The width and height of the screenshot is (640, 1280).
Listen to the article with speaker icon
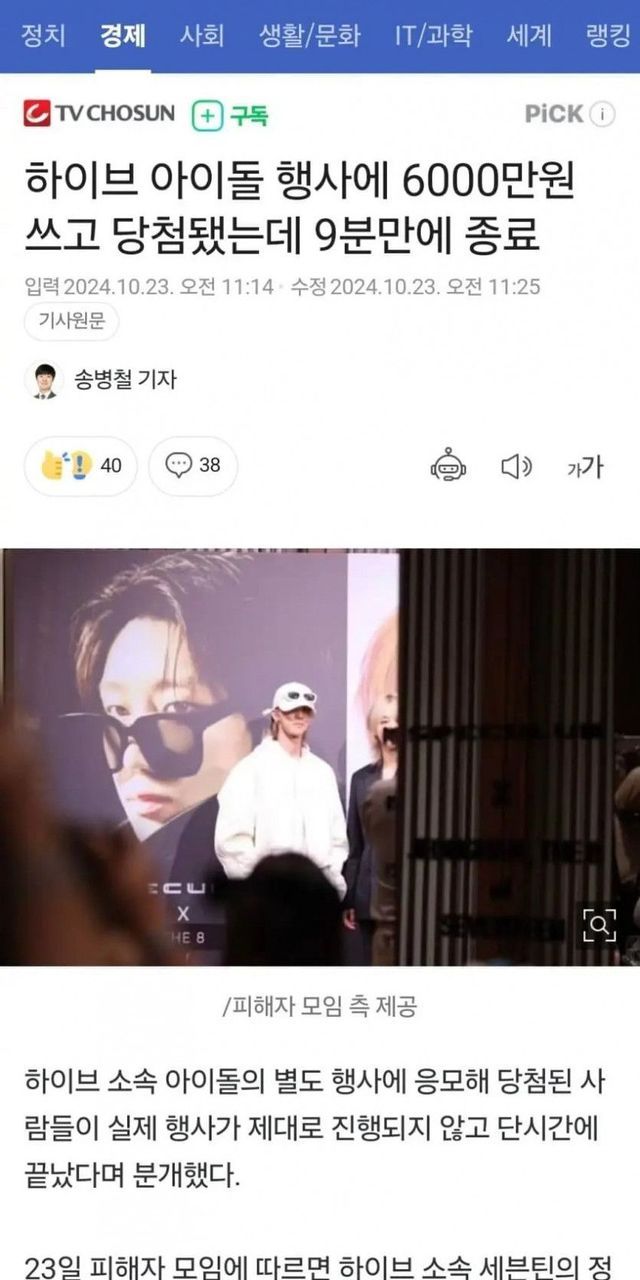[x=516, y=465]
